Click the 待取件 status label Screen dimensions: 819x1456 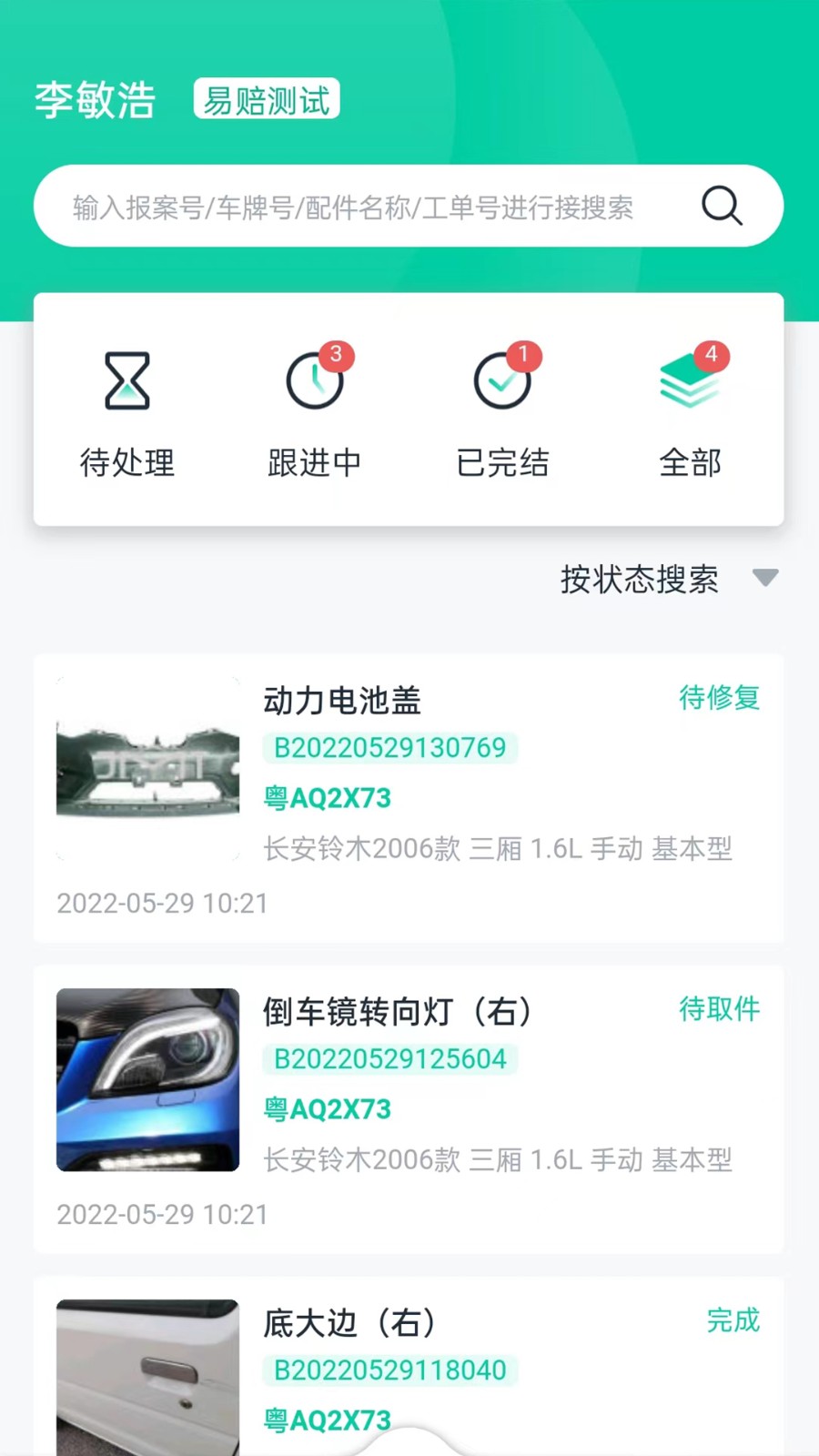(719, 1009)
